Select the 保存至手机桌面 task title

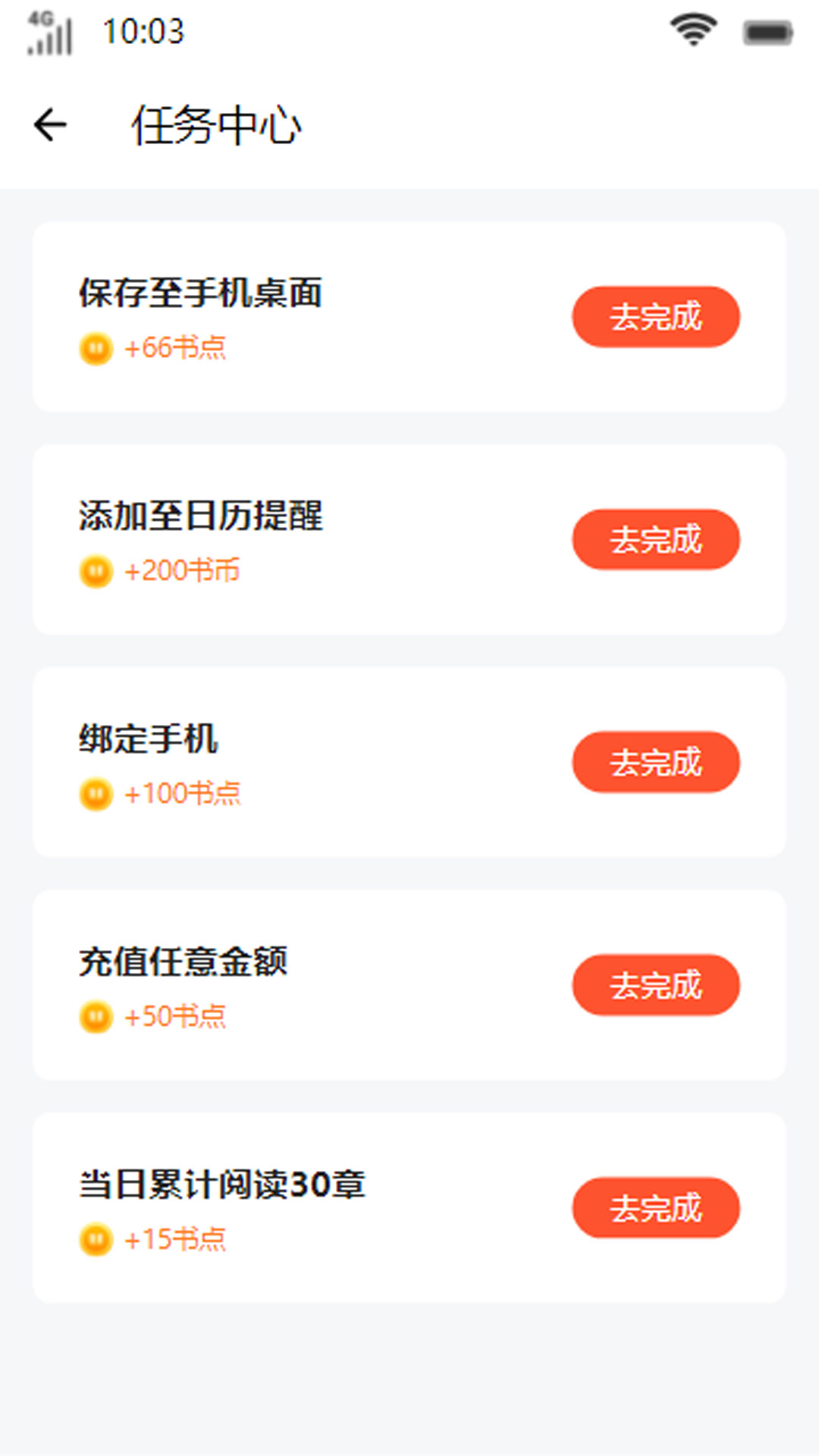(x=199, y=296)
